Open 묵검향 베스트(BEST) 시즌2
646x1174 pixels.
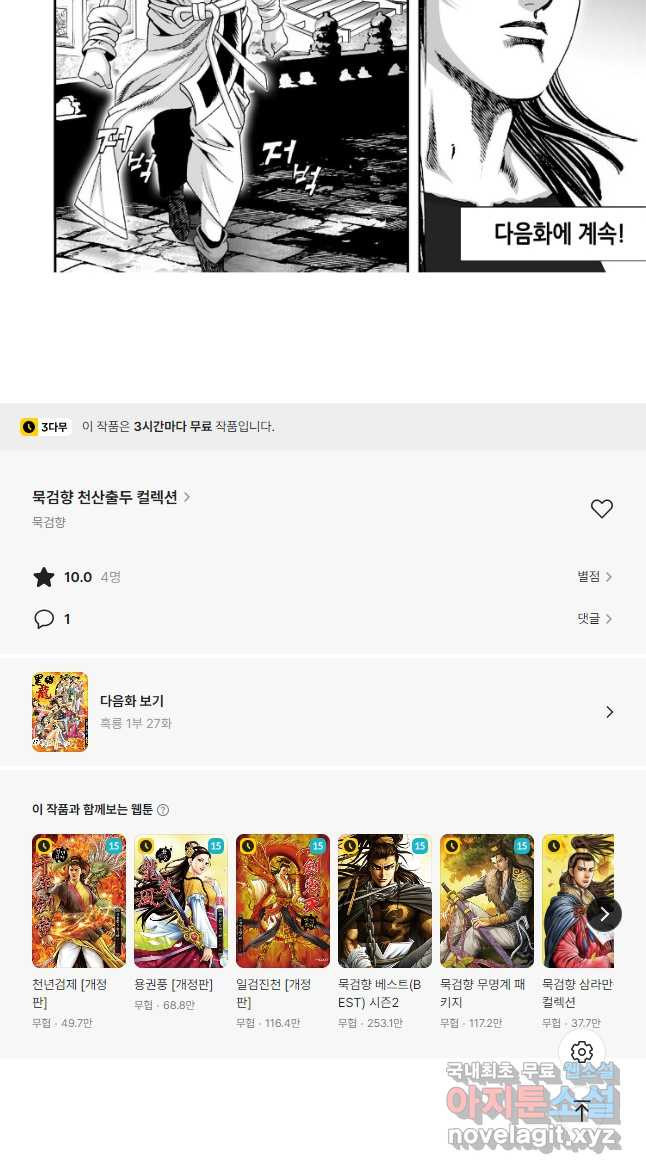(385, 901)
